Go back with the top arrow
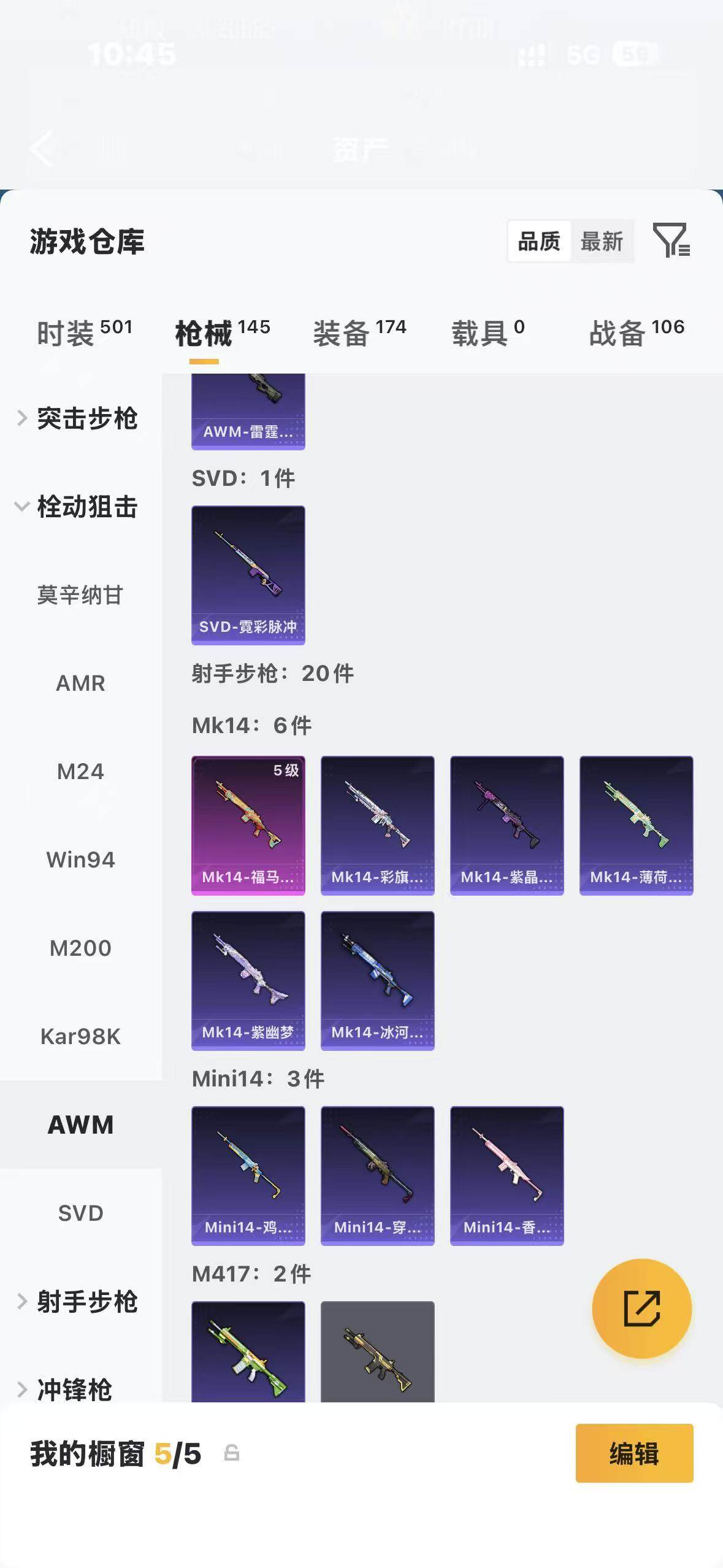This screenshot has width=723, height=1568. (42, 148)
